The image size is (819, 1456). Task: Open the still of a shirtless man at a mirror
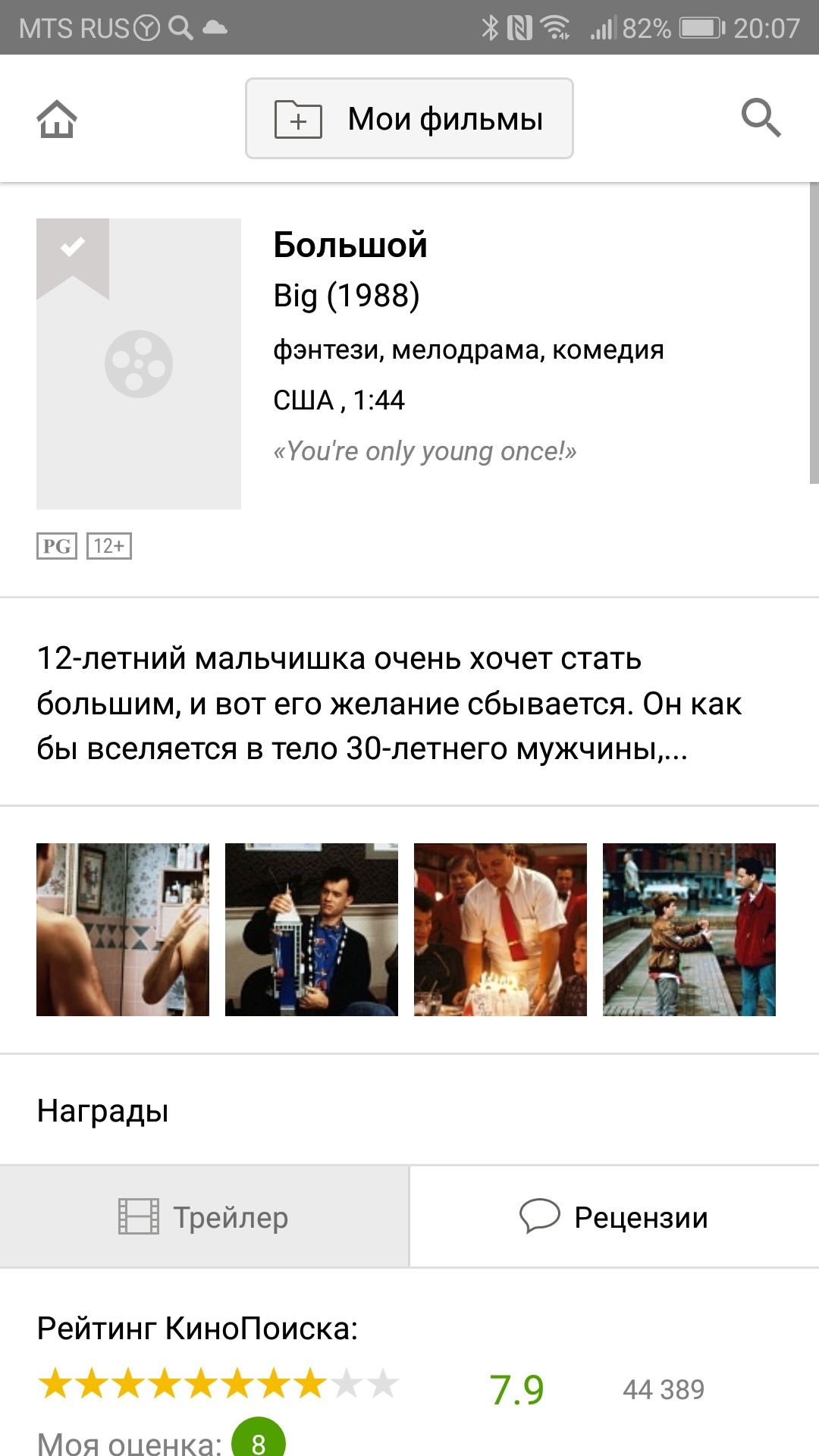pyautogui.click(x=123, y=930)
